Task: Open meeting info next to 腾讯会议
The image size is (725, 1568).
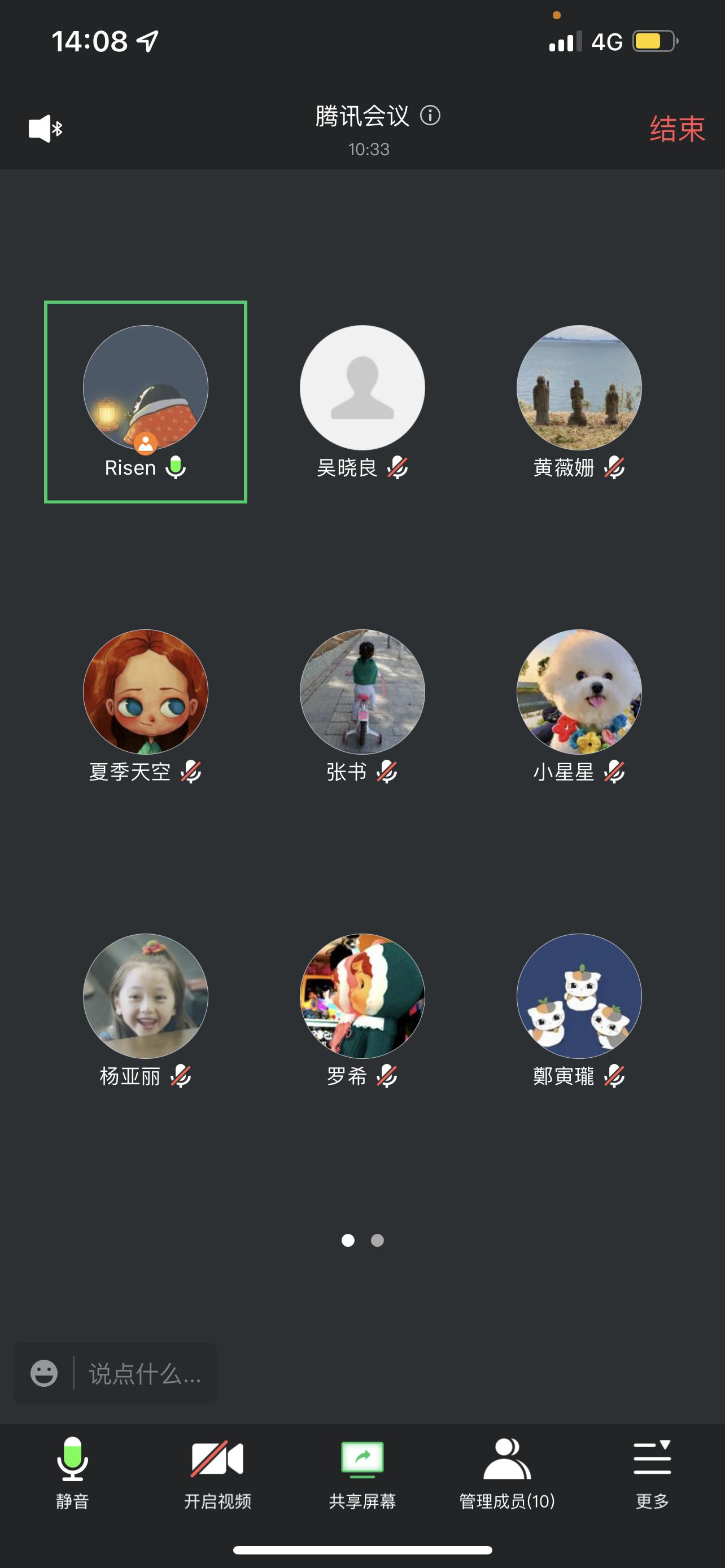Action: coord(430,115)
